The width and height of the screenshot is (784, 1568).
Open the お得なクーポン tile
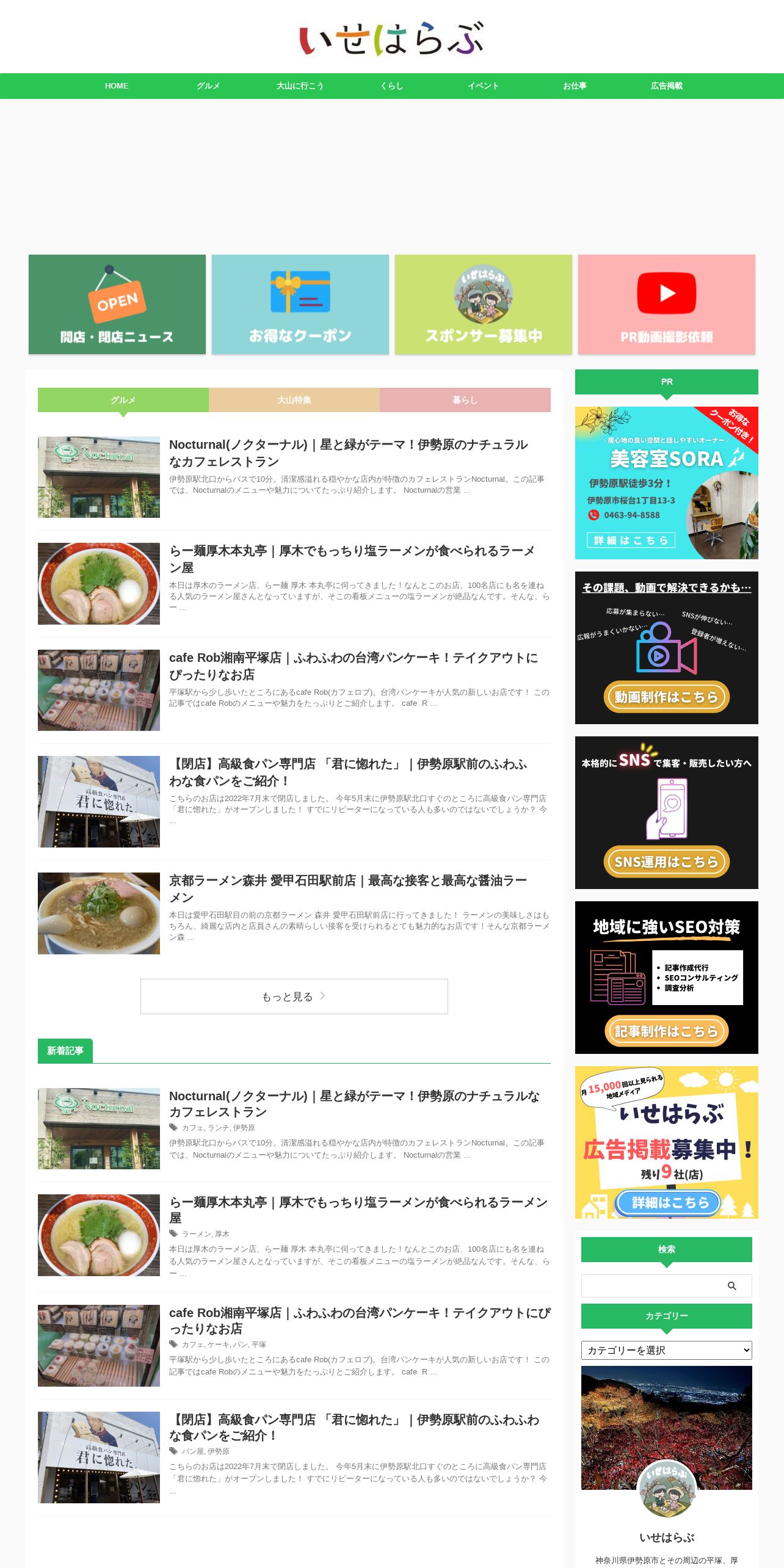coord(300,304)
